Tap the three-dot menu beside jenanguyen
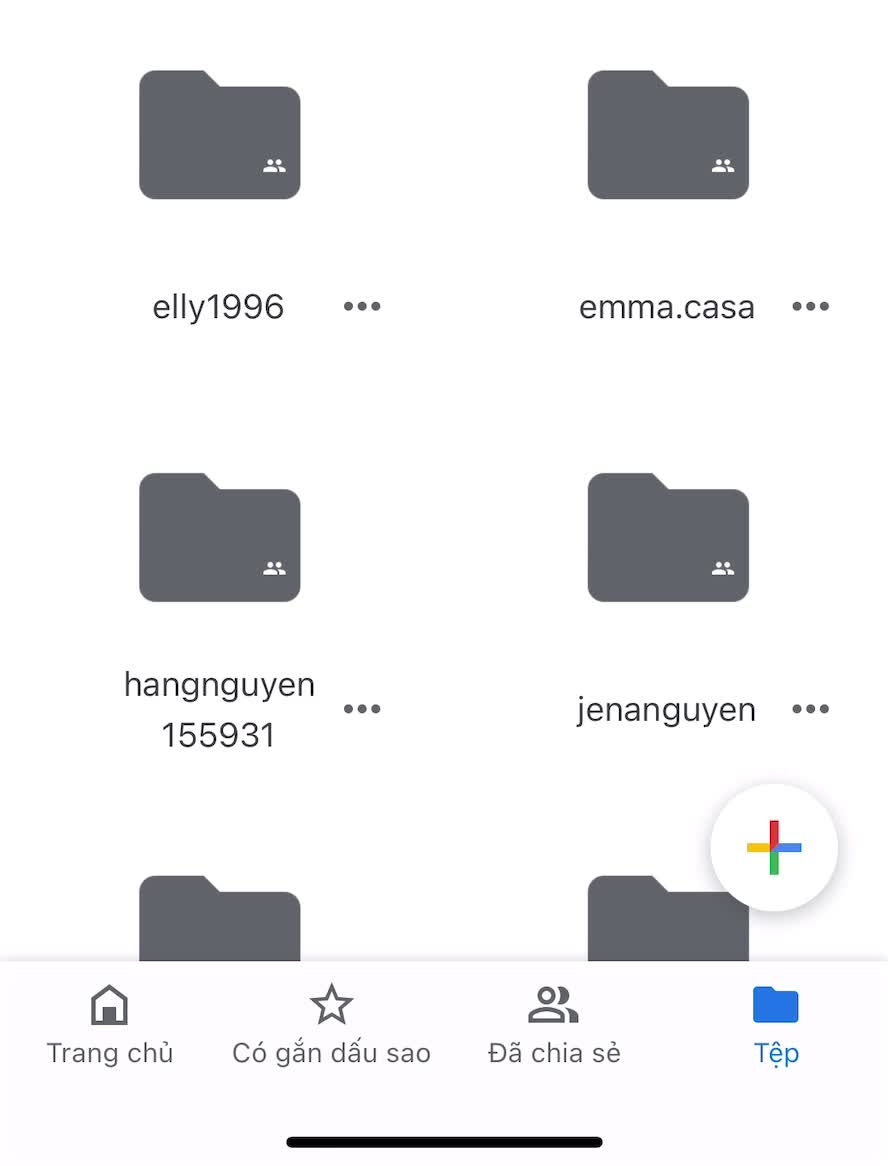The width and height of the screenshot is (888, 1166). pyautogui.click(x=810, y=709)
